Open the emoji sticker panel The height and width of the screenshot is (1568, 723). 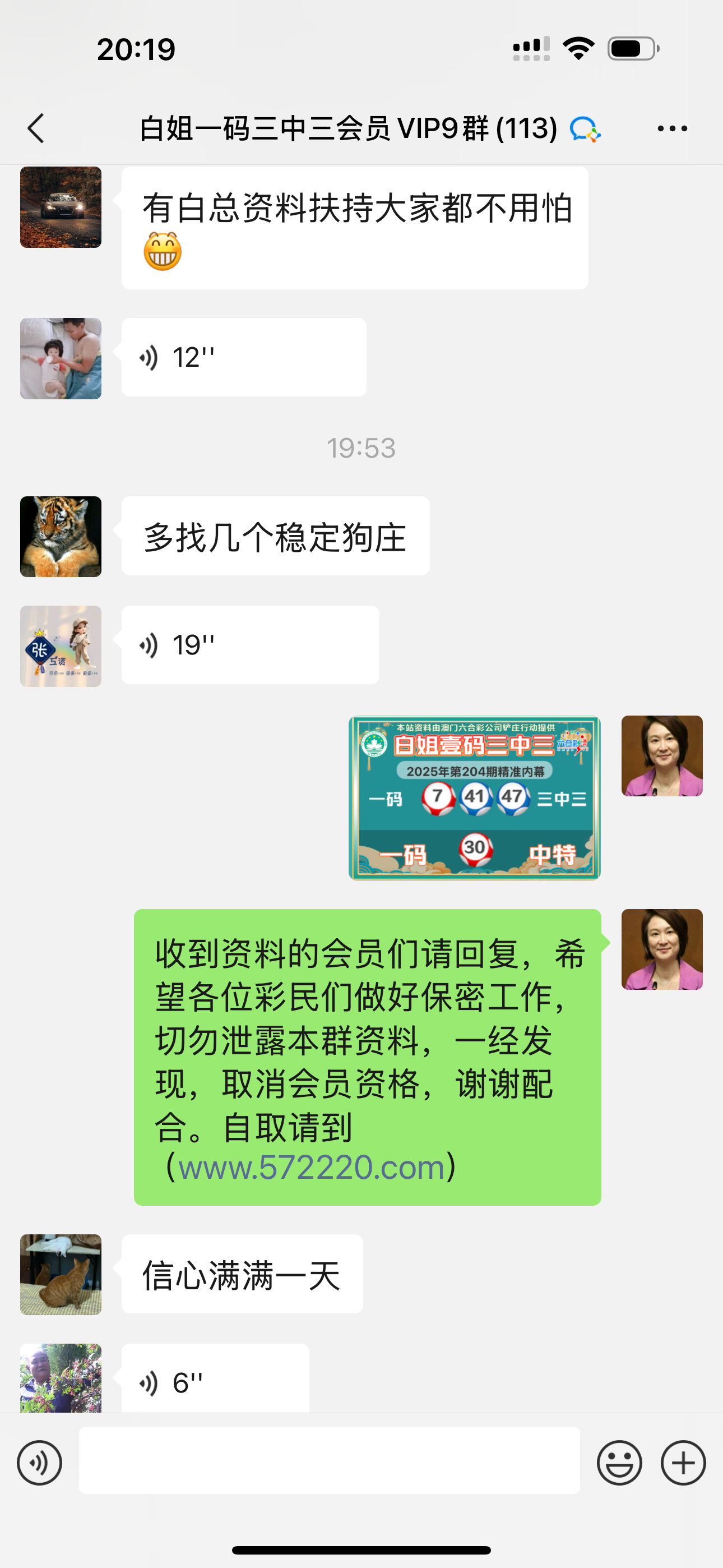tap(619, 1463)
